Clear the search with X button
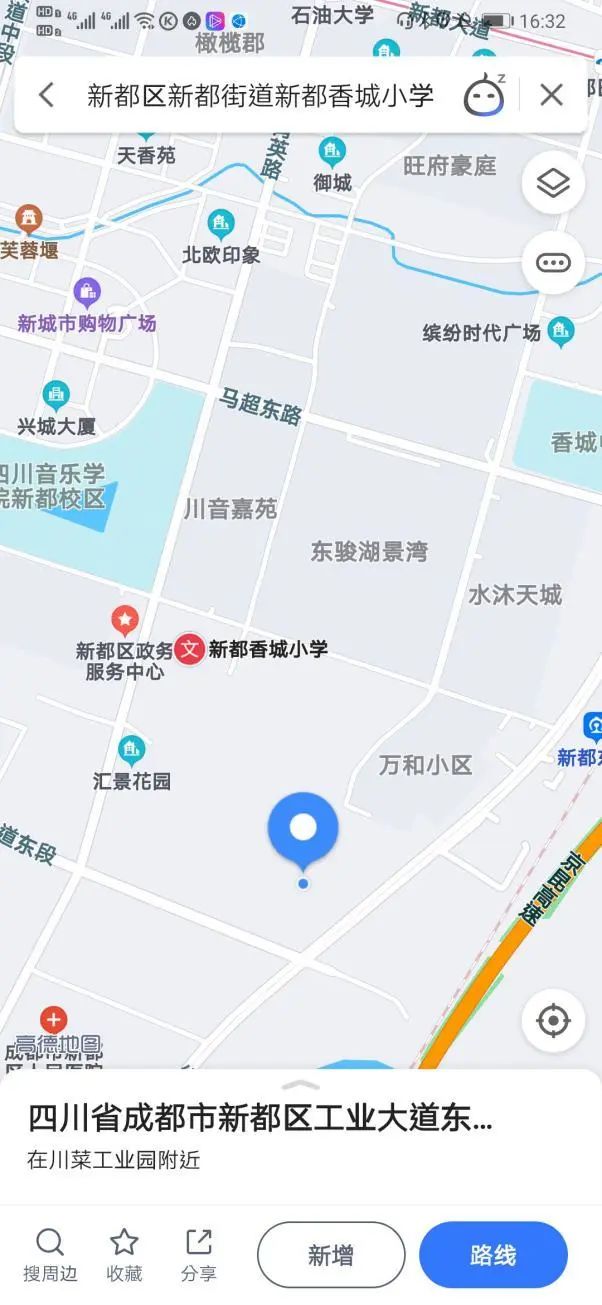The image size is (602, 1305). point(551,95)
